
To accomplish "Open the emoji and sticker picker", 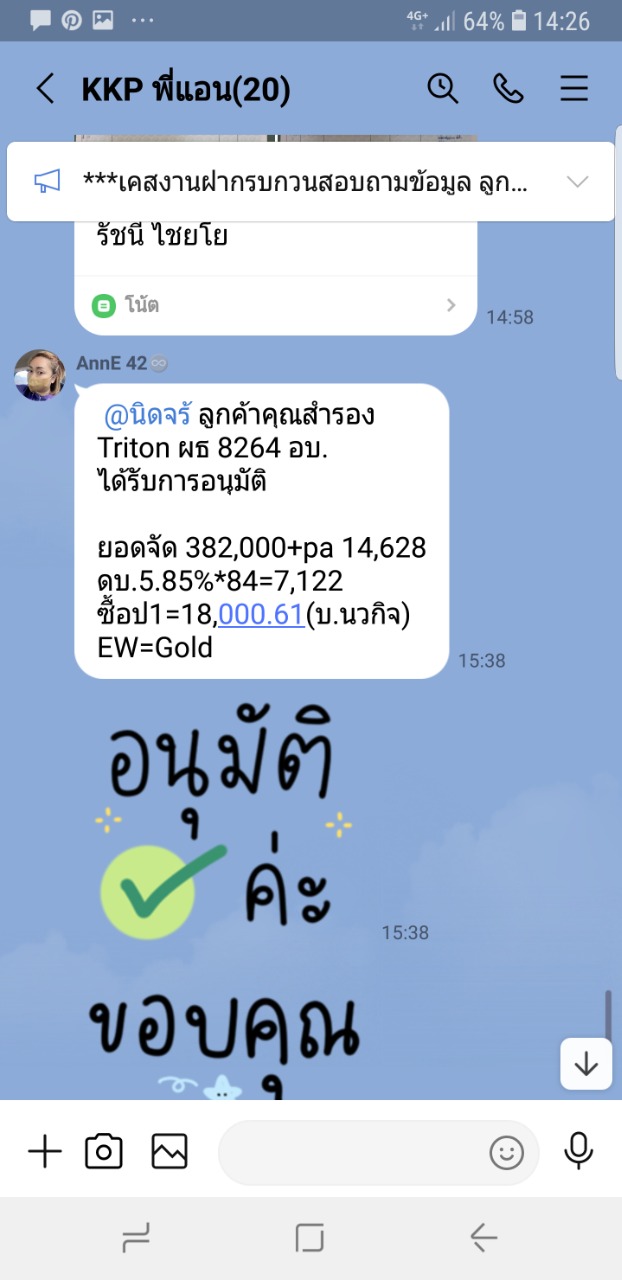I will pos(506,1153).
